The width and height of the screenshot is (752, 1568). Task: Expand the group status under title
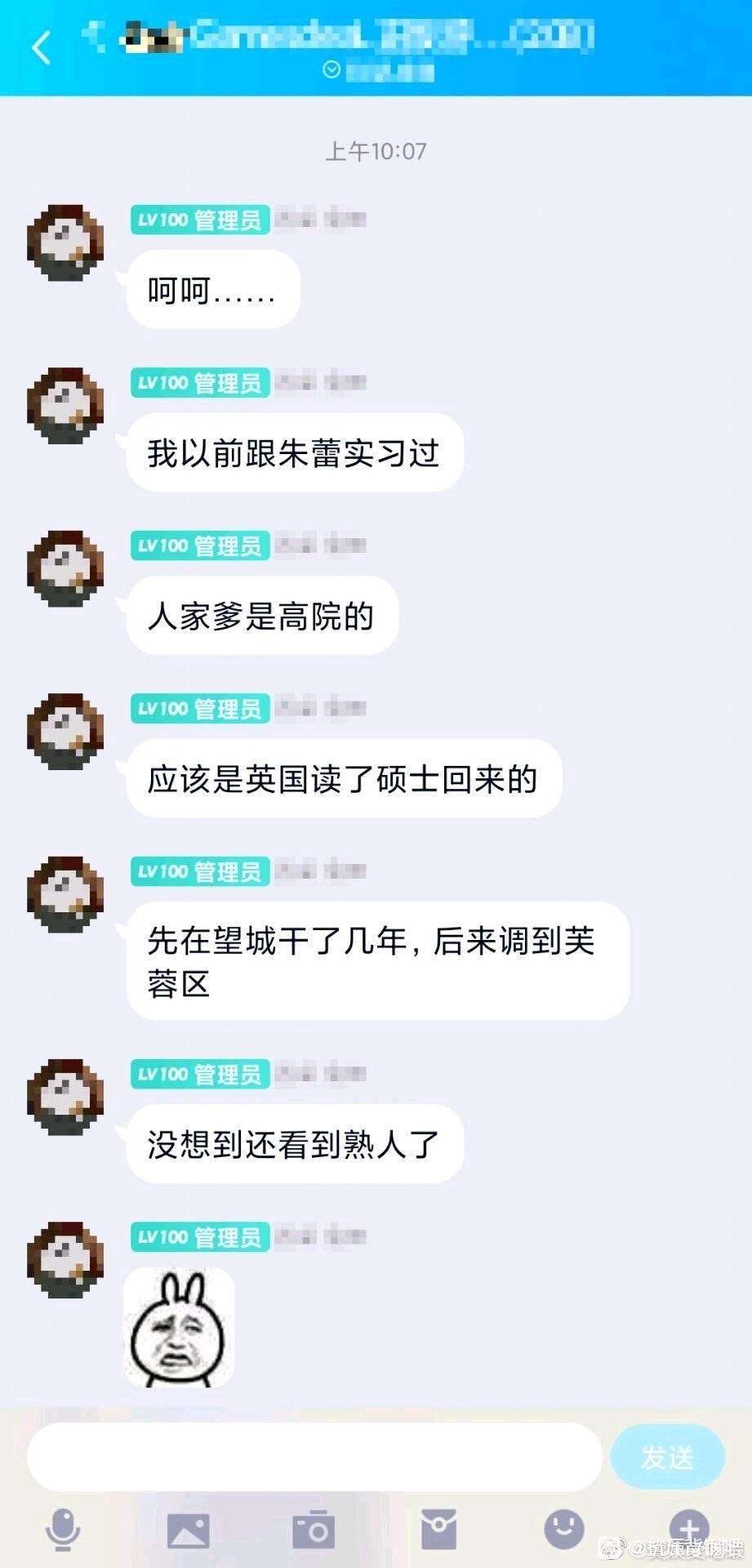click(x=332, y=70)
